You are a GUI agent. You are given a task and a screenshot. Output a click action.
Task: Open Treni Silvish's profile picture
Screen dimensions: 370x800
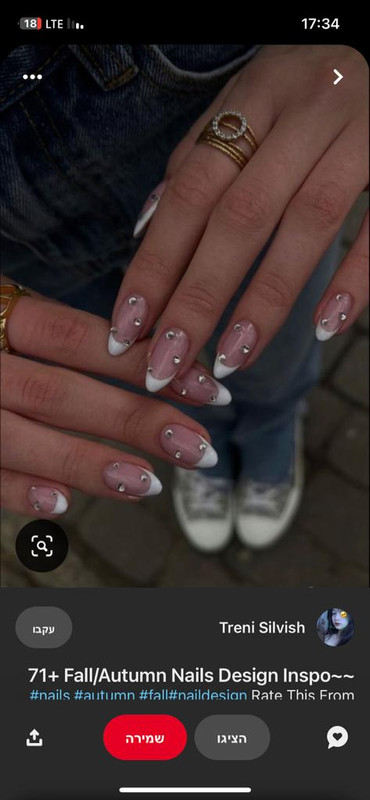(x=335, y=627)
